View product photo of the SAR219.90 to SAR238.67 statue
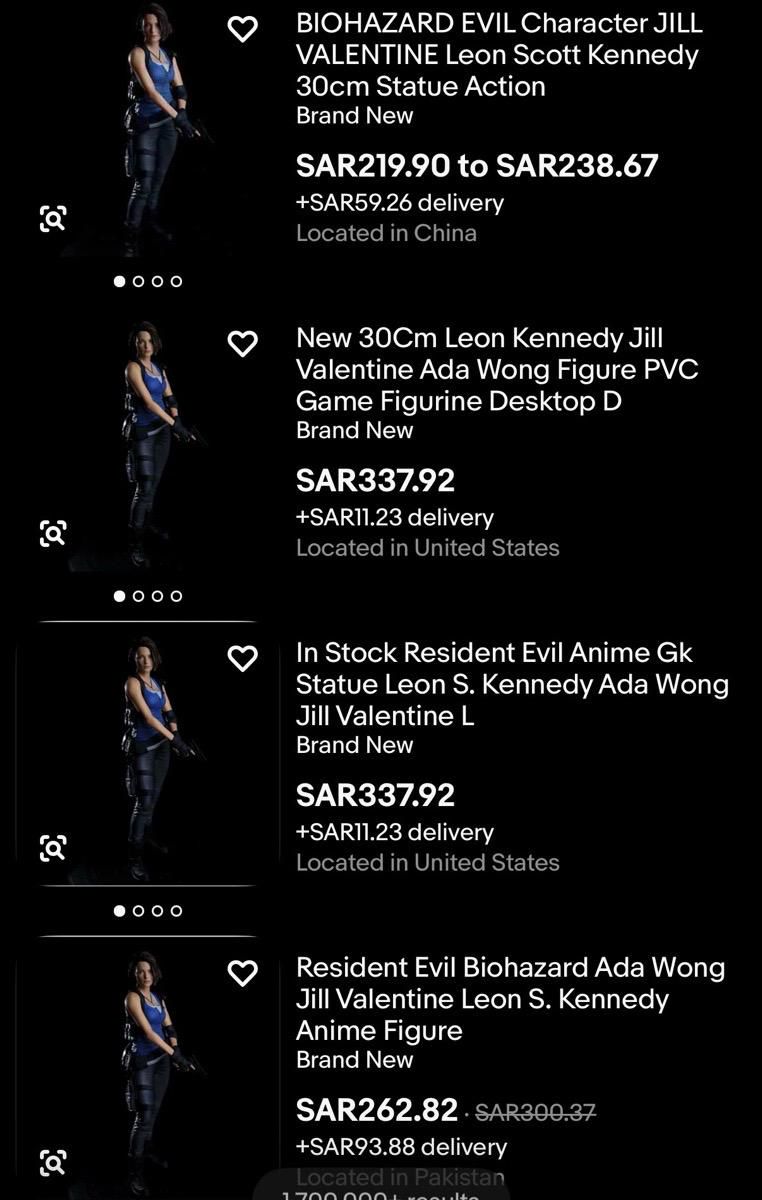 [x=150, y=130]
